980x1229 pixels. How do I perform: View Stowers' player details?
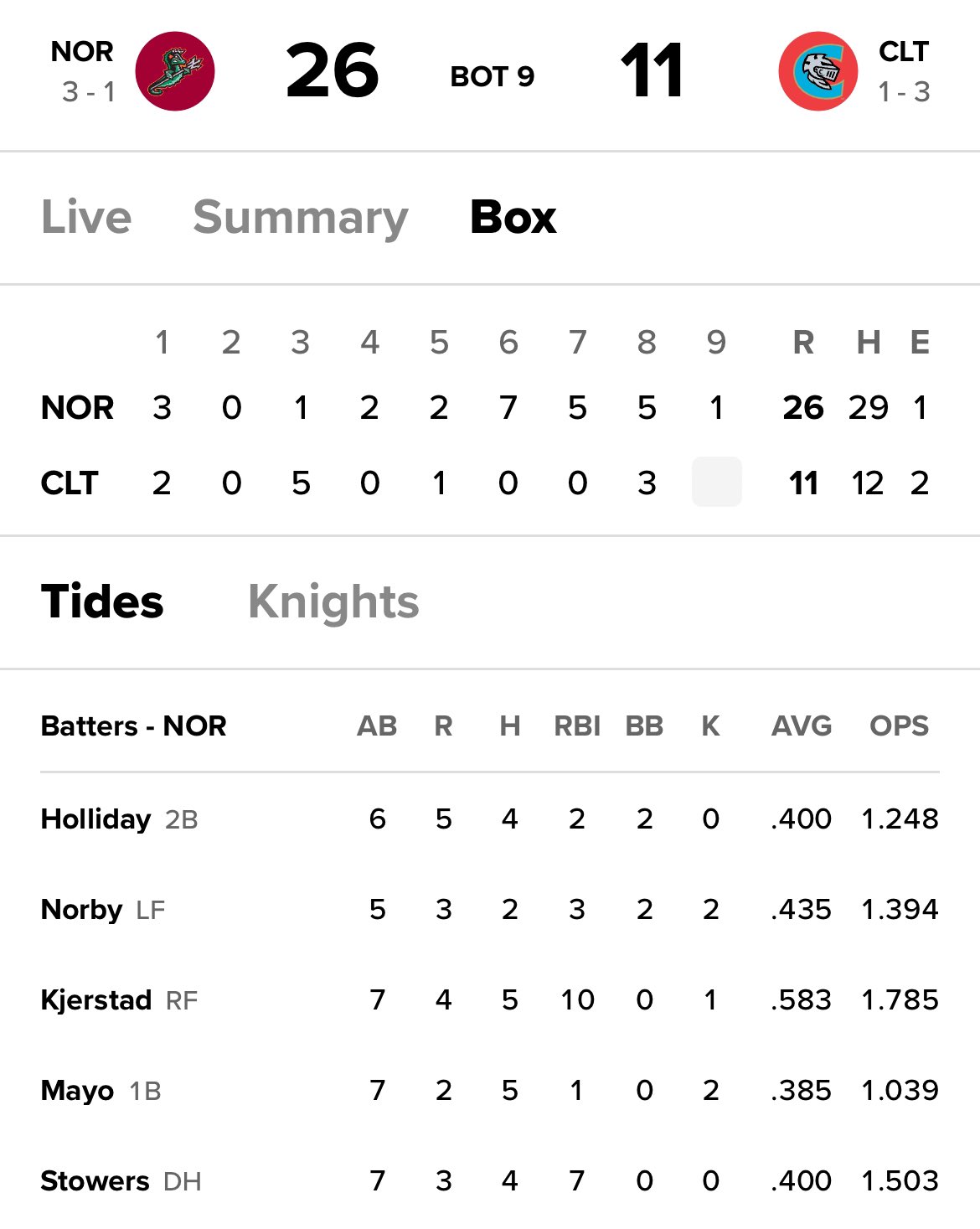[490, 1180]
